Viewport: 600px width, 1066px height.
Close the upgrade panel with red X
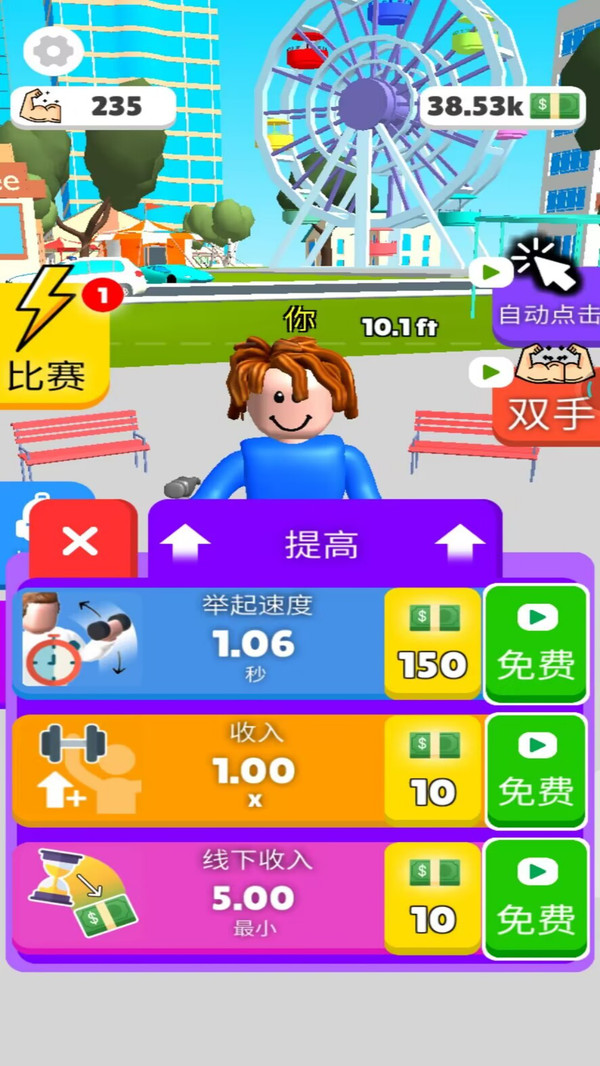[x=81, y=541]
